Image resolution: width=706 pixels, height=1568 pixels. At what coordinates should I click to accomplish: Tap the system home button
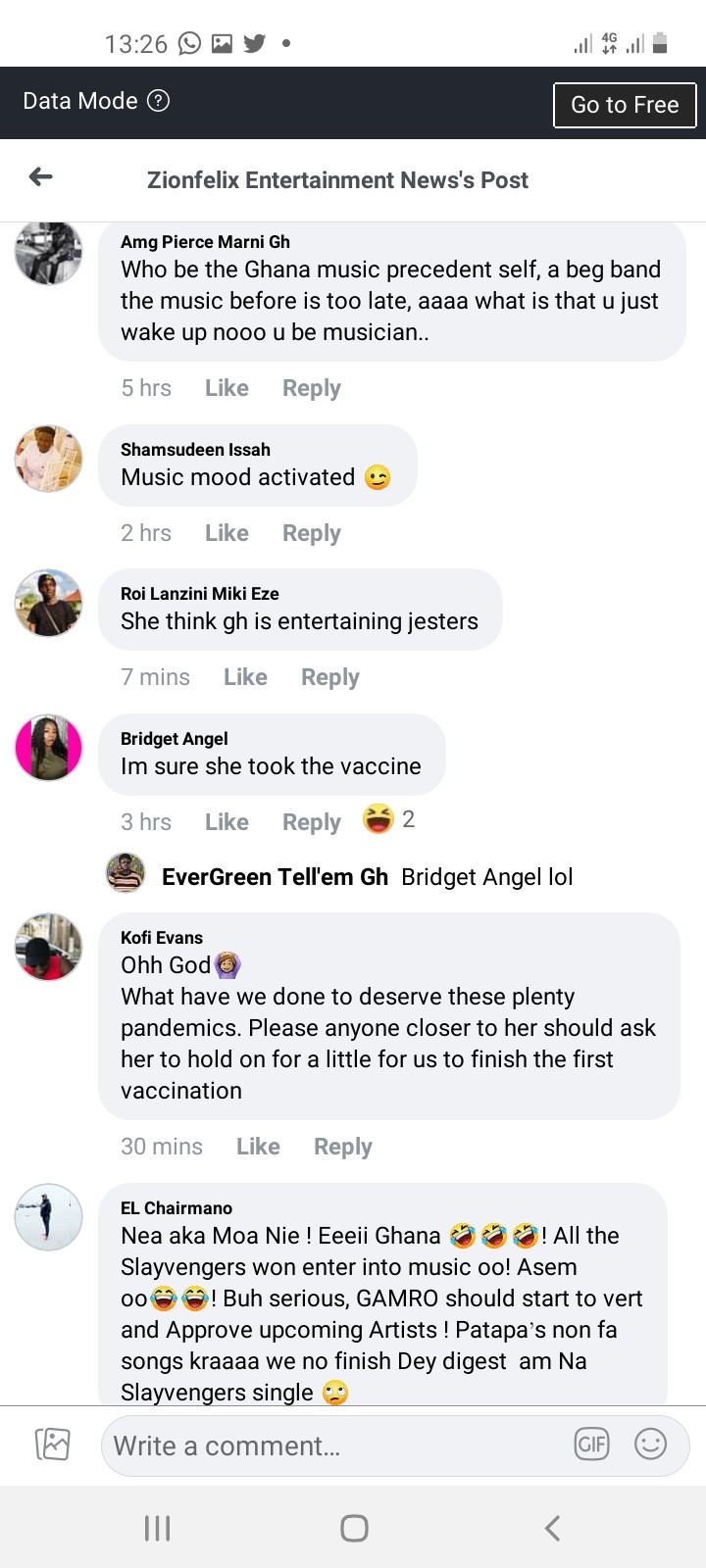click(354, 1528)
